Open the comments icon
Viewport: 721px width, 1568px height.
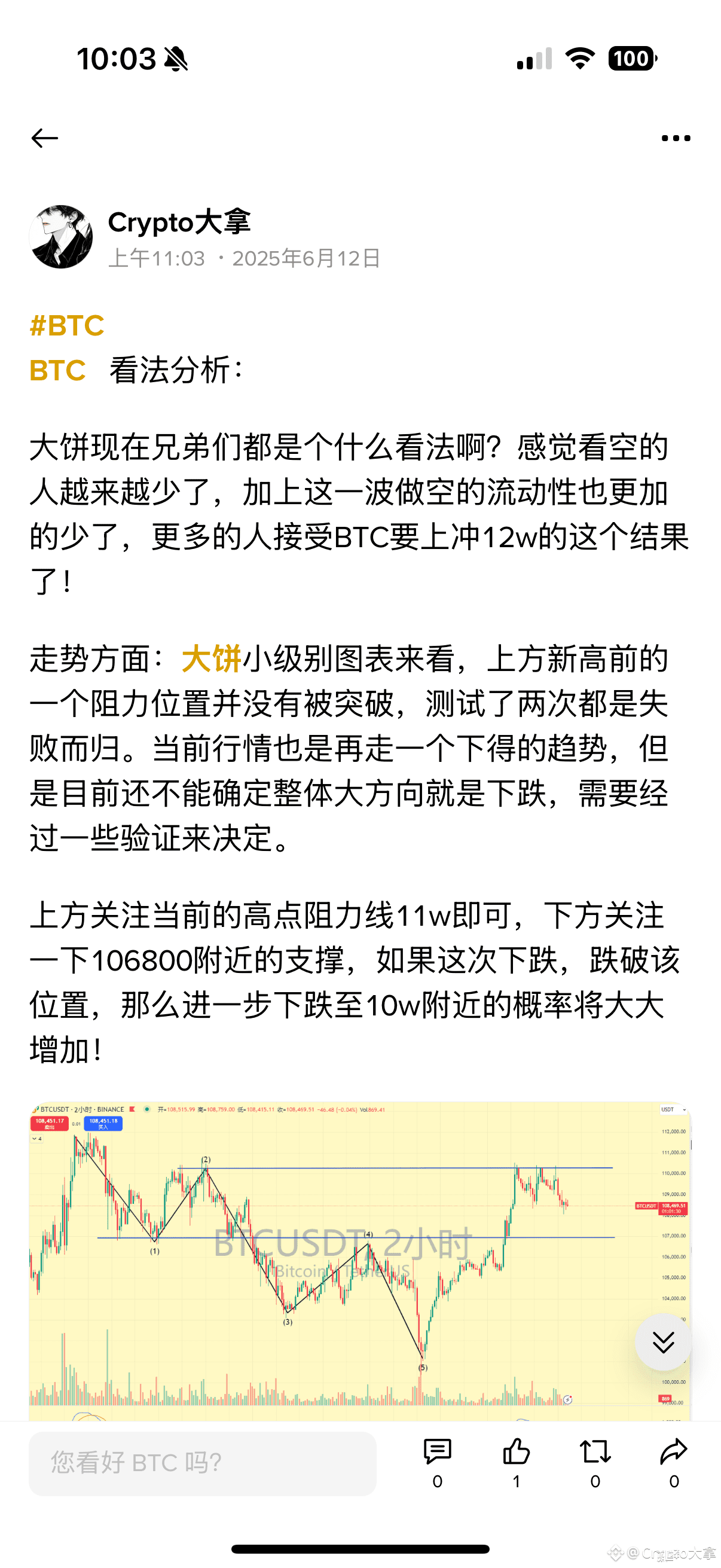[x=438, y=1453]
